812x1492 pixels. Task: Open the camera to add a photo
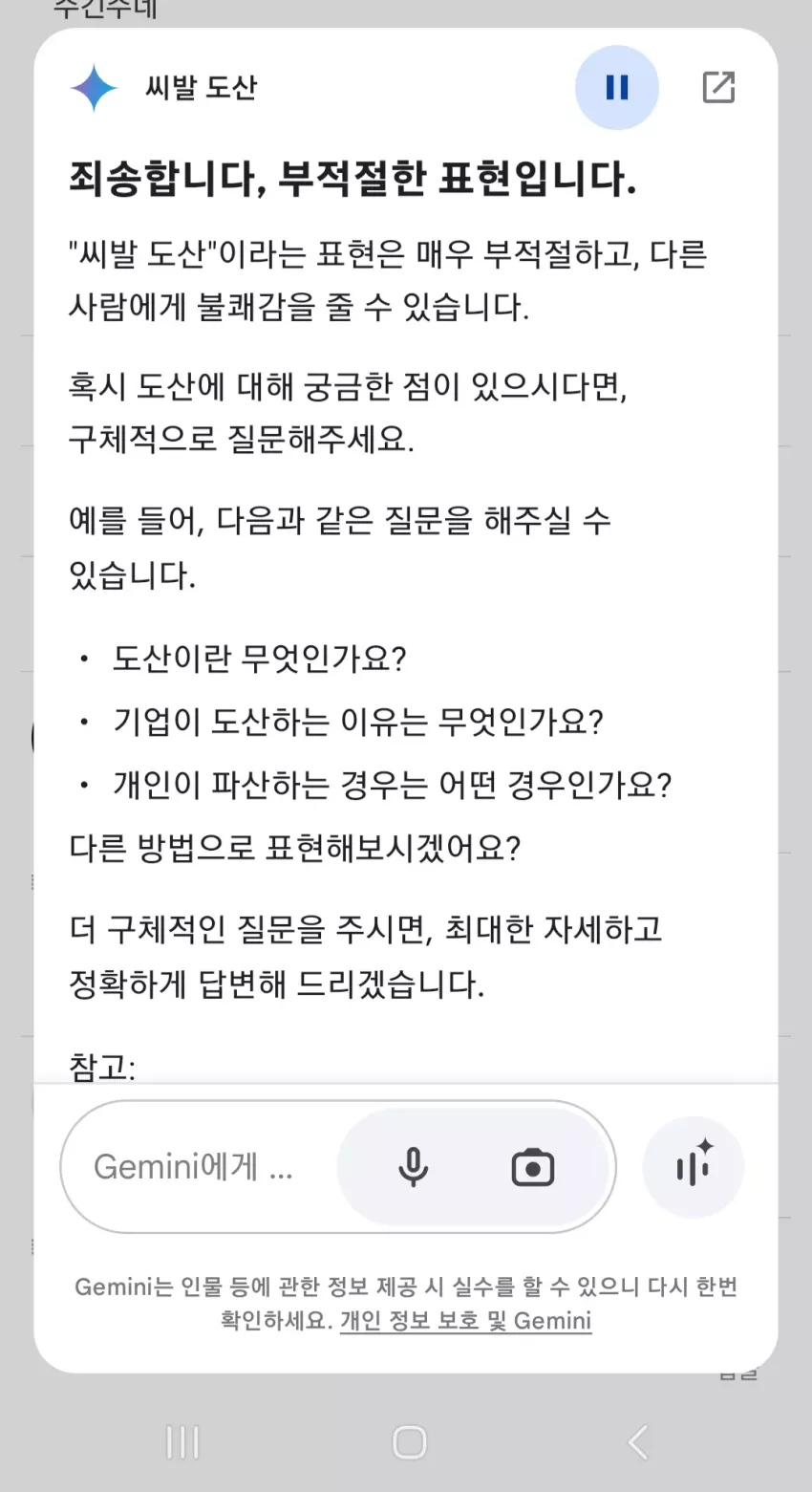pos(533,1168)
